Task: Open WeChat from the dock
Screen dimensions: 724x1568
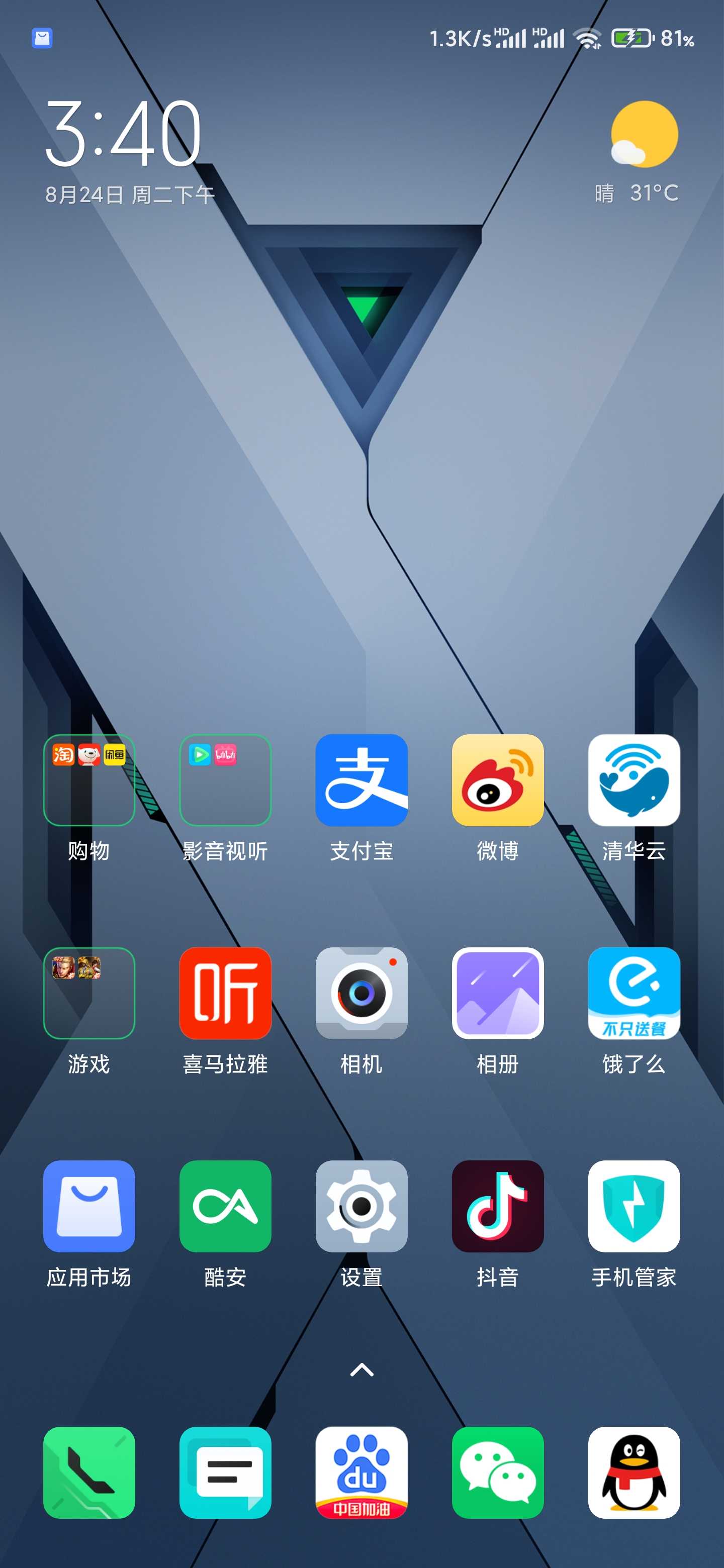Action: click(497, 1472)
